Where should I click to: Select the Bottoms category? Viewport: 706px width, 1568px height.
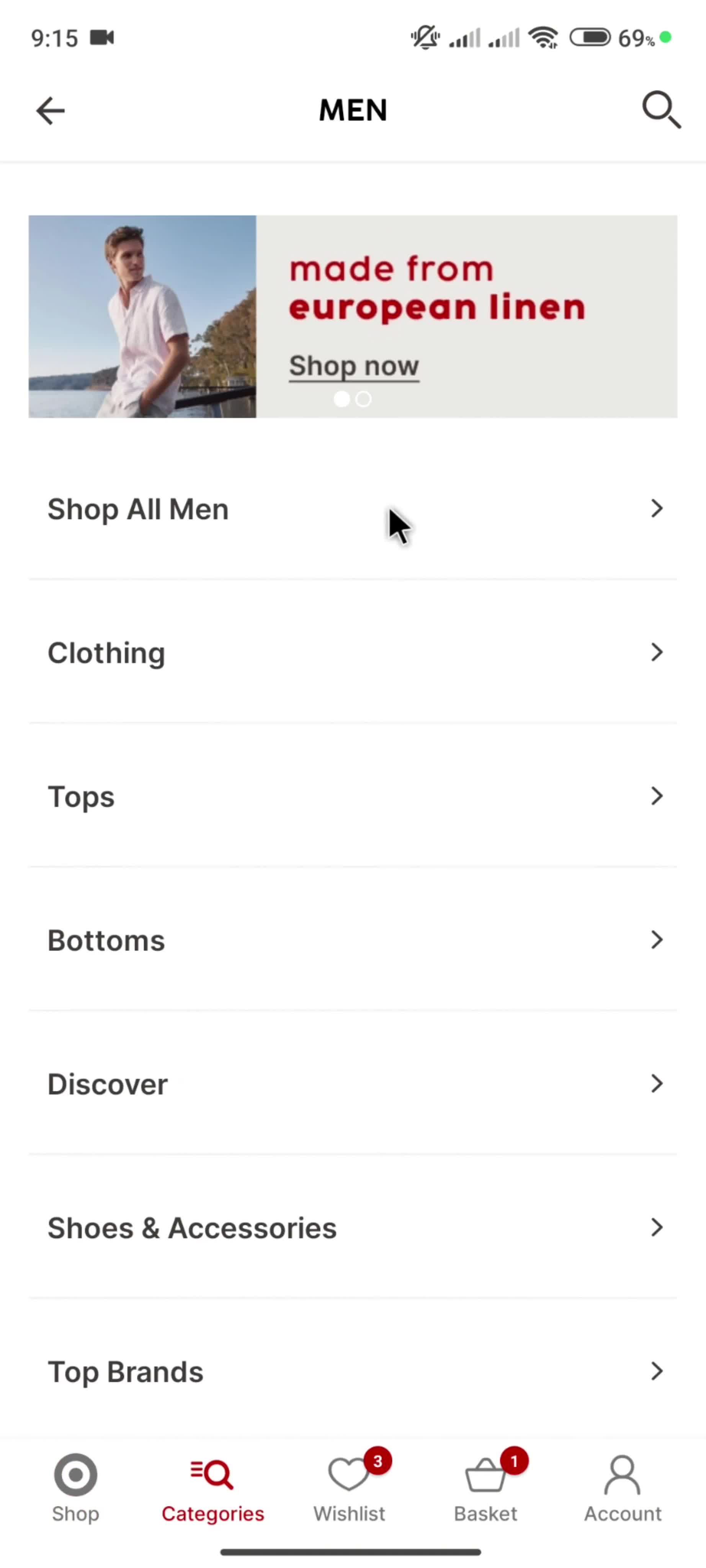[x=353, y=940]
